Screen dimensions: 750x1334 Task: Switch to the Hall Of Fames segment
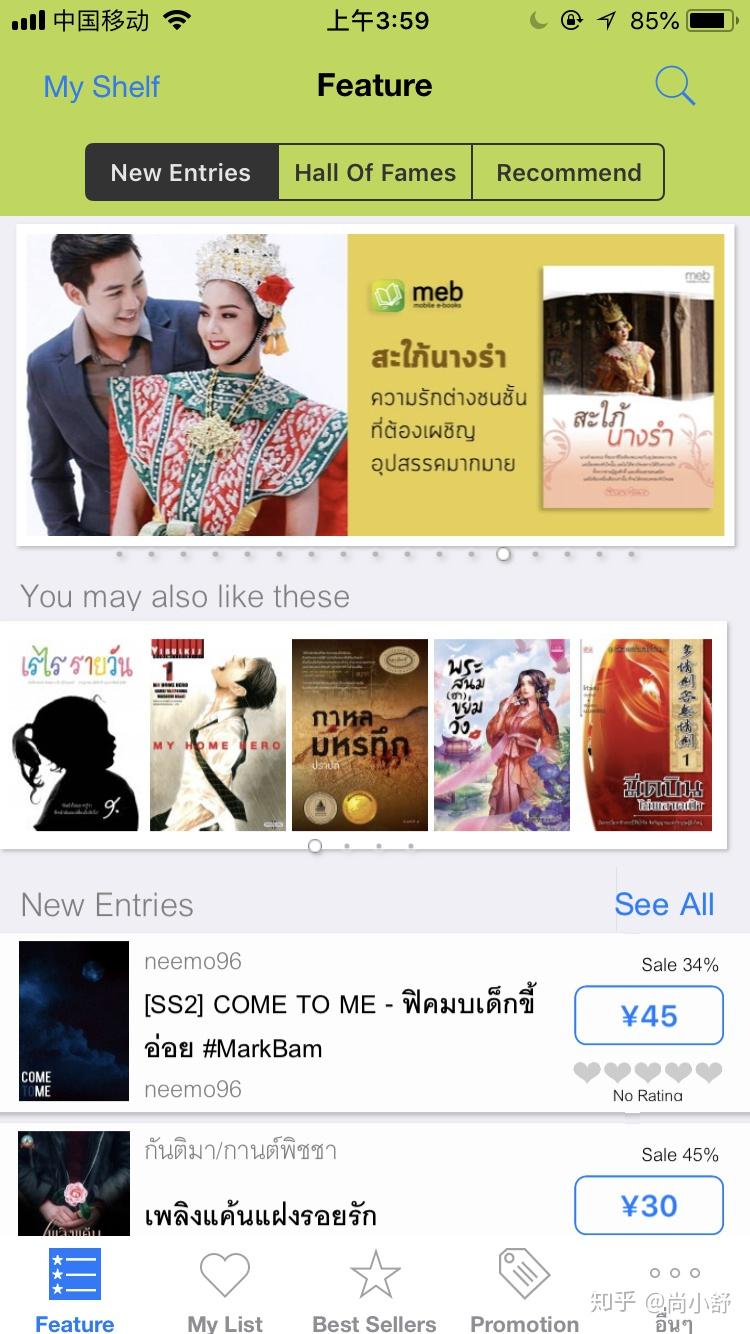pyautogui.click(x=375, y=172)
